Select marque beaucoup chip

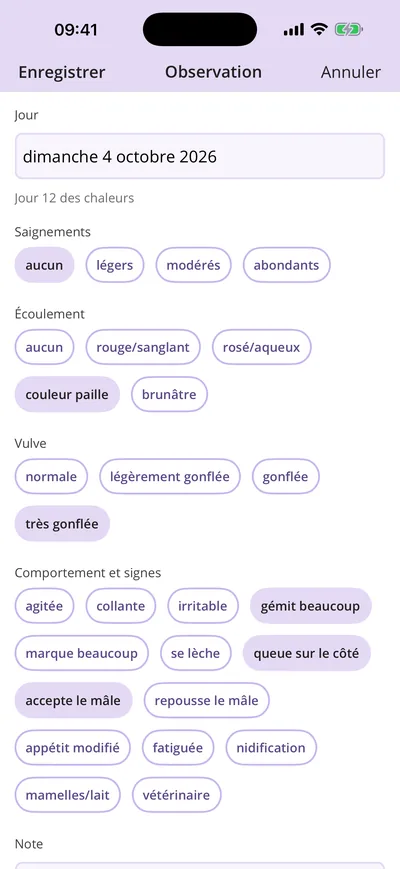coord(81,653)
